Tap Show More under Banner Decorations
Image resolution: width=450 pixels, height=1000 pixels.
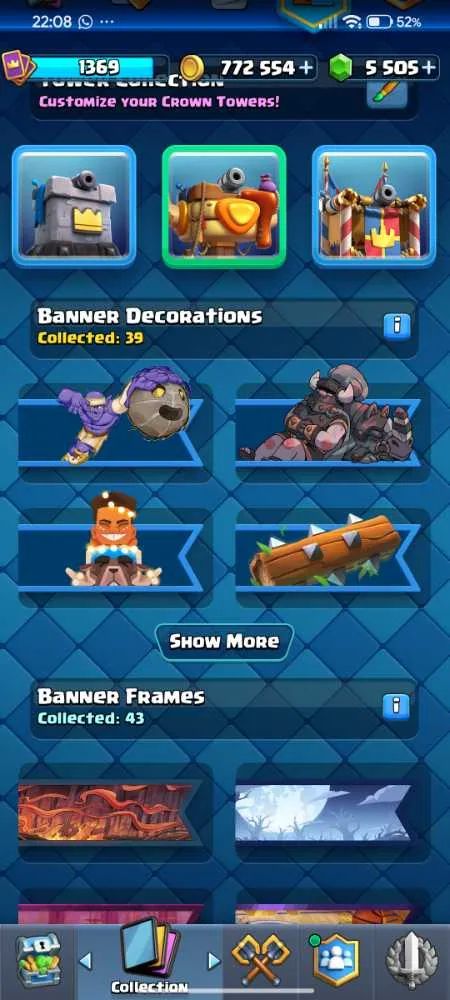coord(224,641)
